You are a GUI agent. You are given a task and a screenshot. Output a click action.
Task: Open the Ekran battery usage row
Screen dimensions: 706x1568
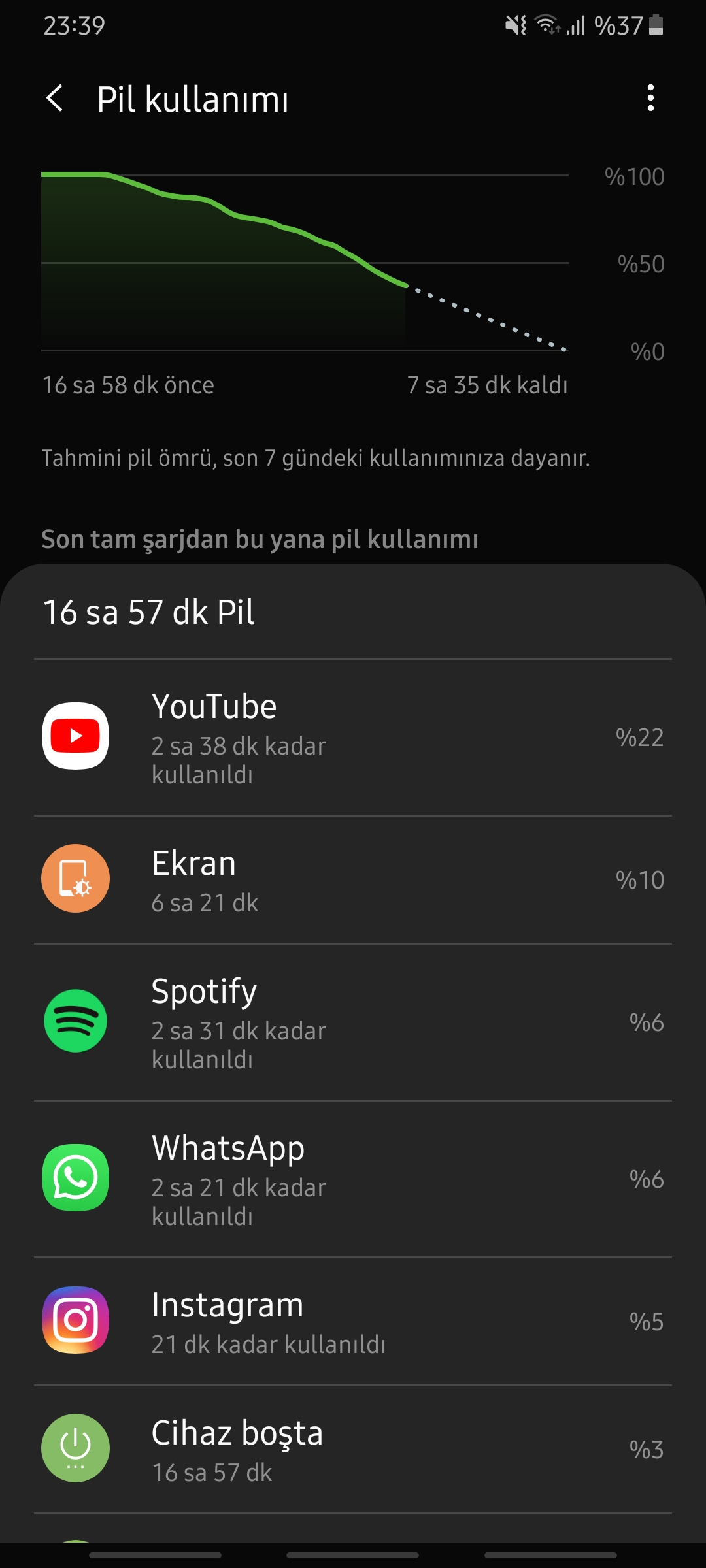coord(353,880)
